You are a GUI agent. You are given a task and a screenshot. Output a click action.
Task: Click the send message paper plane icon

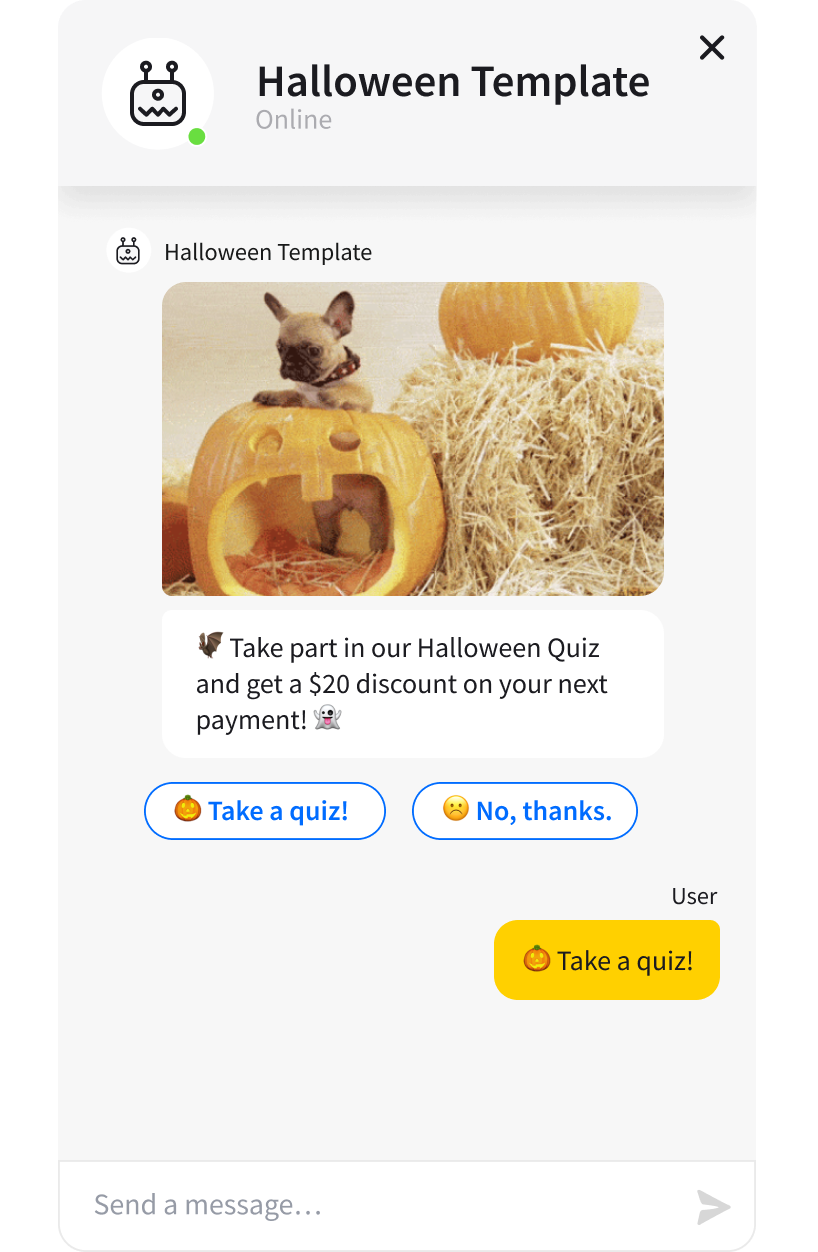[713, 1205]
